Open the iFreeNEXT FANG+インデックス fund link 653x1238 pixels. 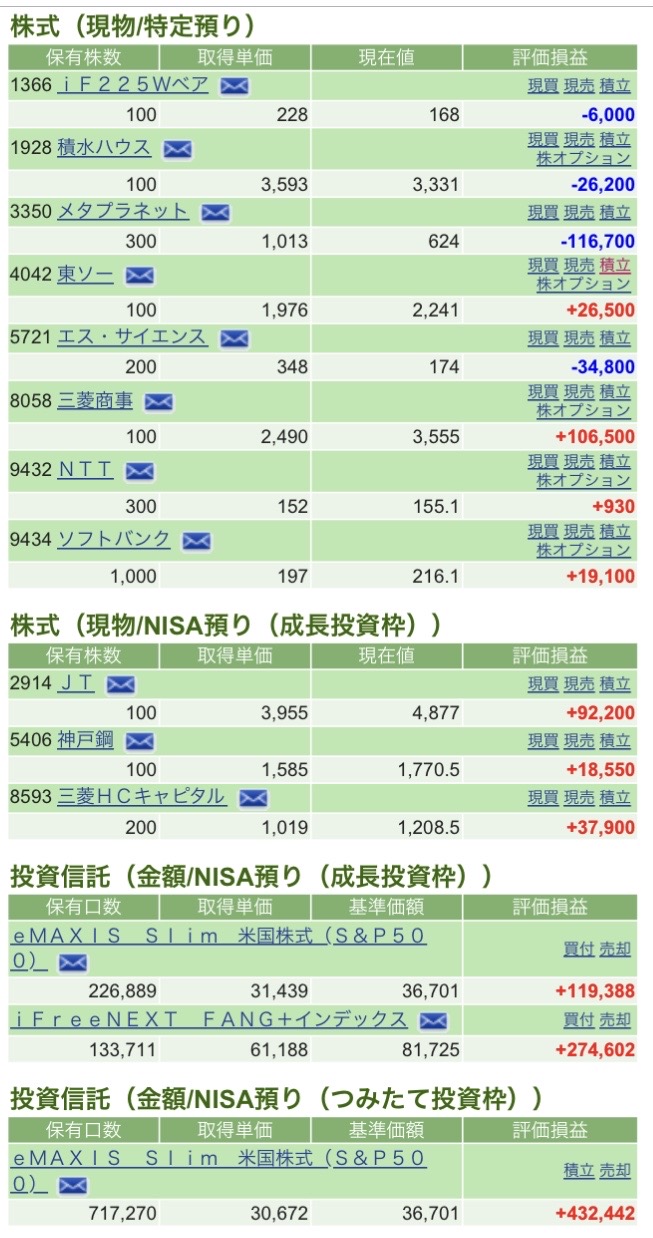209,1020
